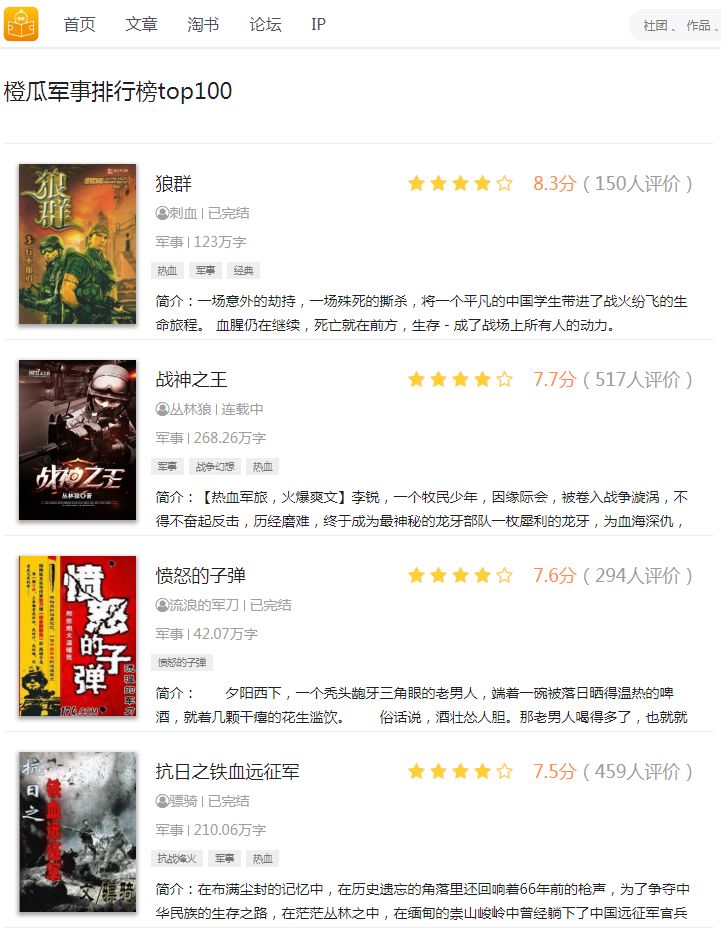Image resolution: width=721 pixels, height=942 pixels.
Task: Open the book 愤怒的子弹
Action: tap(200, 575)
